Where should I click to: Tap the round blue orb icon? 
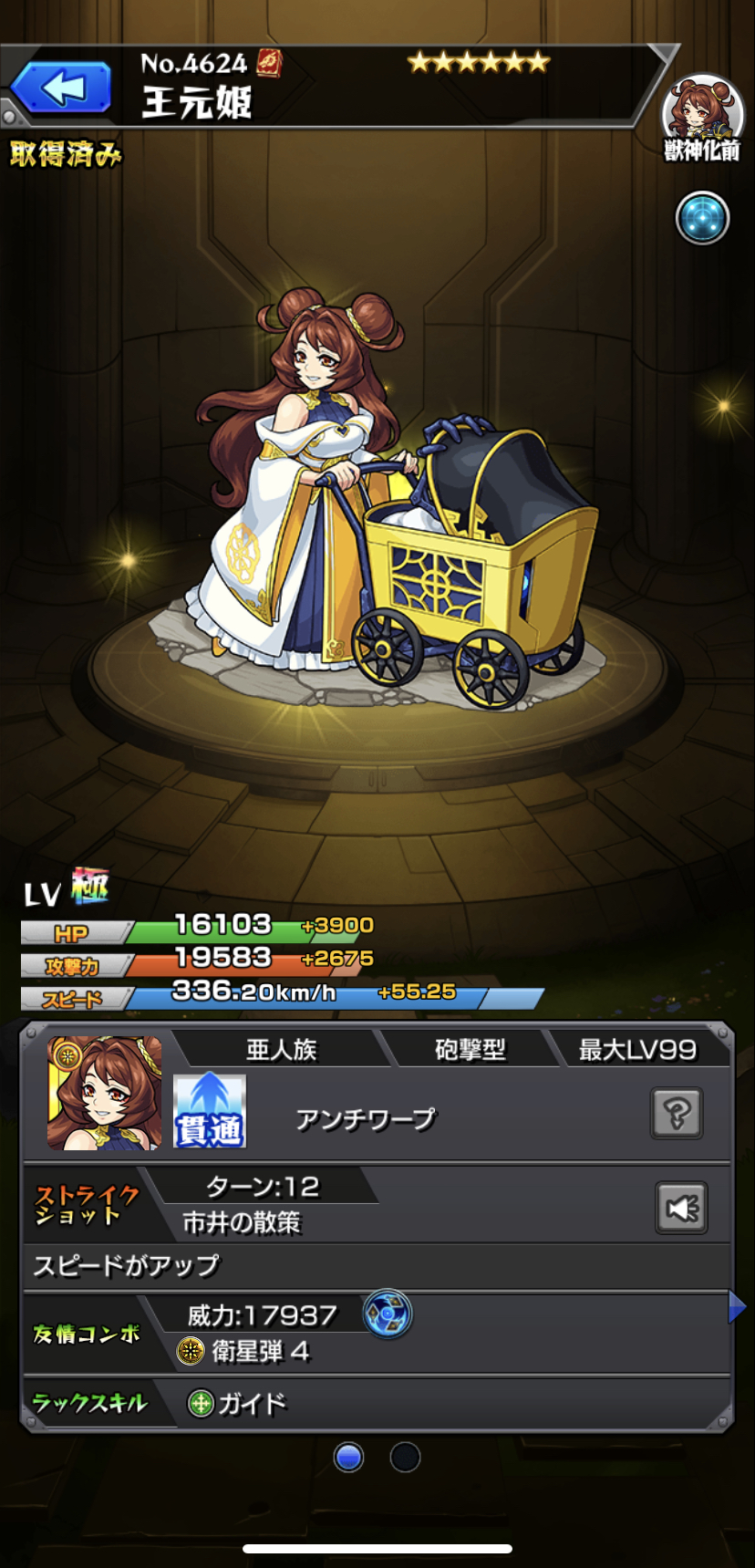tap(702, 219)
